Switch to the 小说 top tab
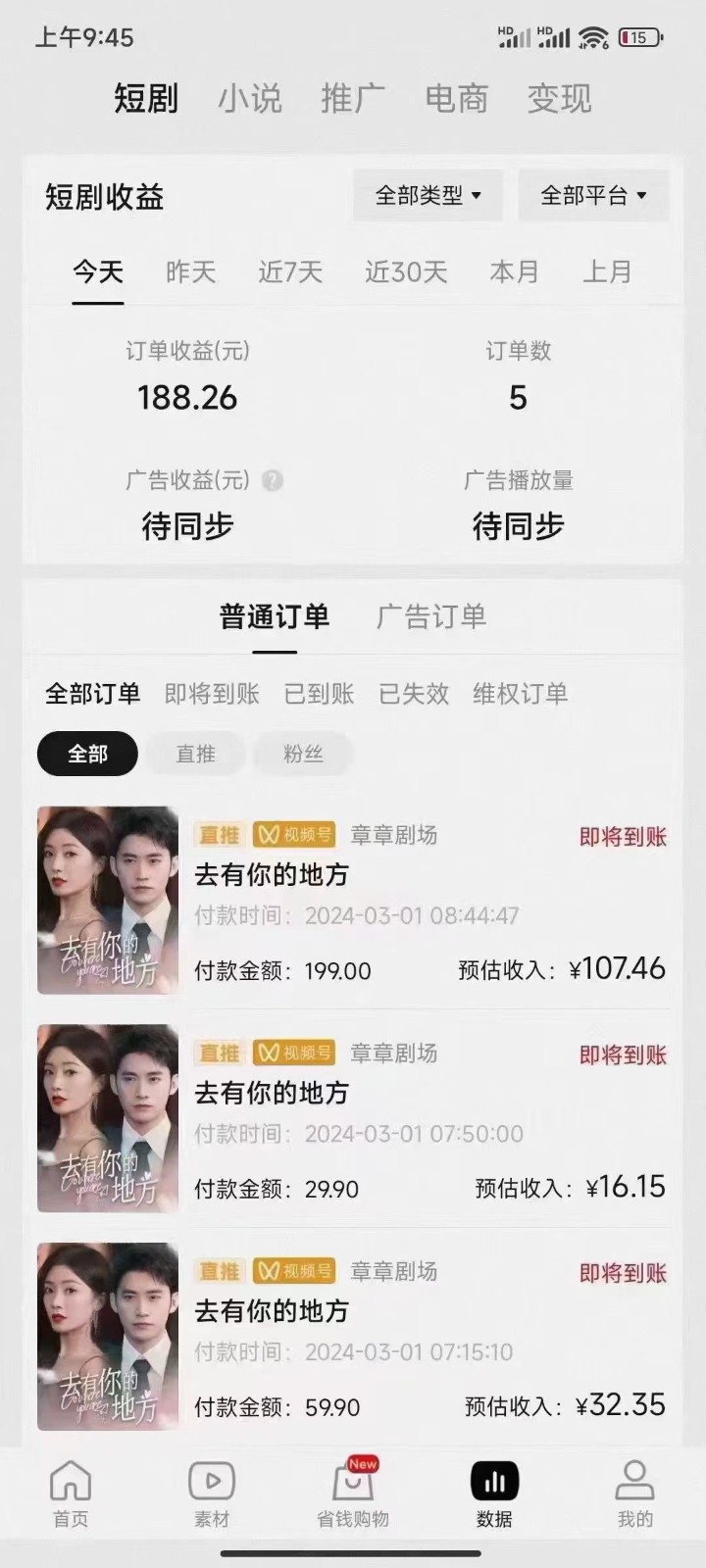This screenshot has height=1568, width=706. point(249,99)
